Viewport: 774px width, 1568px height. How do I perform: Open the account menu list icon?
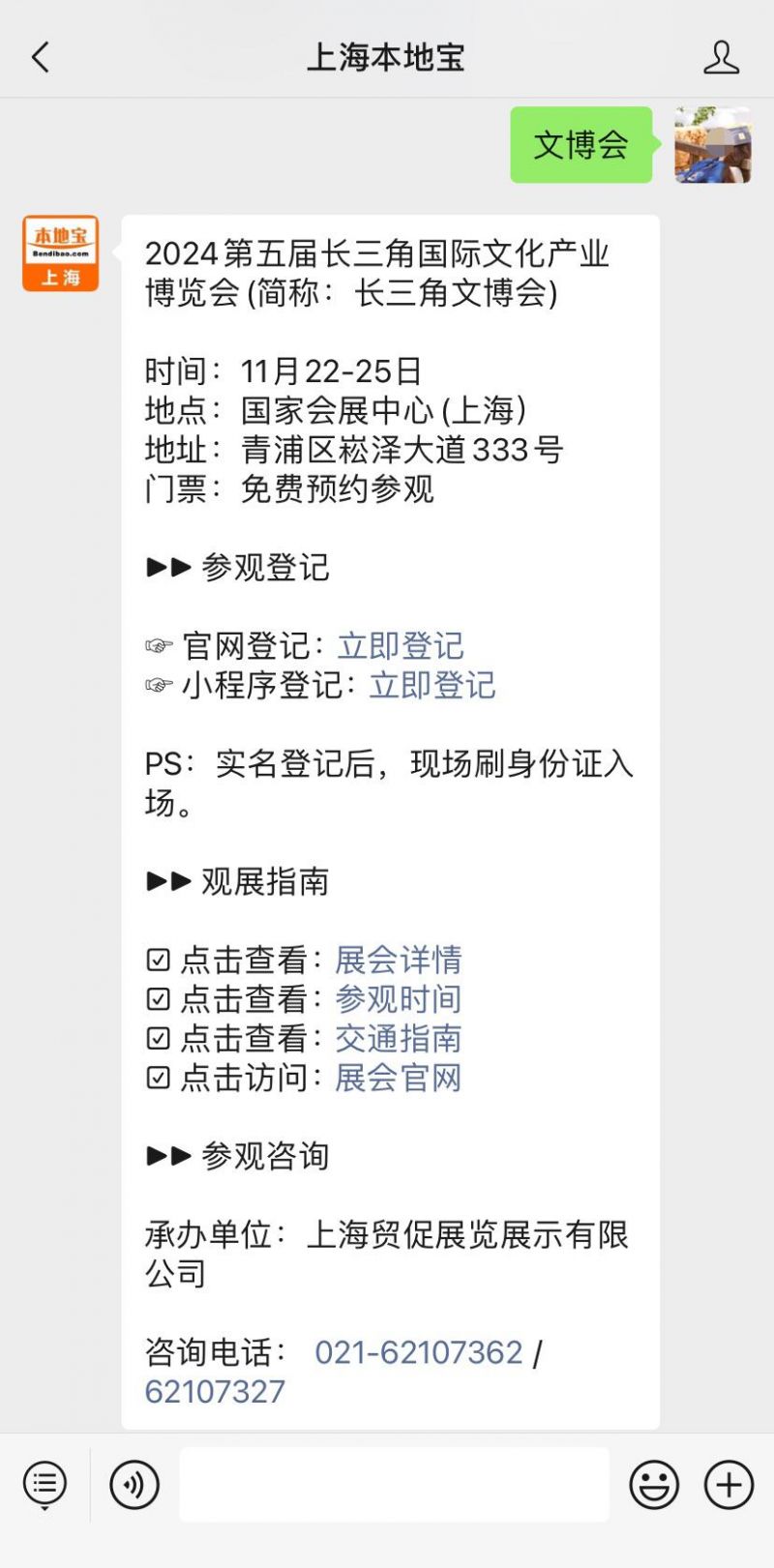coord(45,1485)
